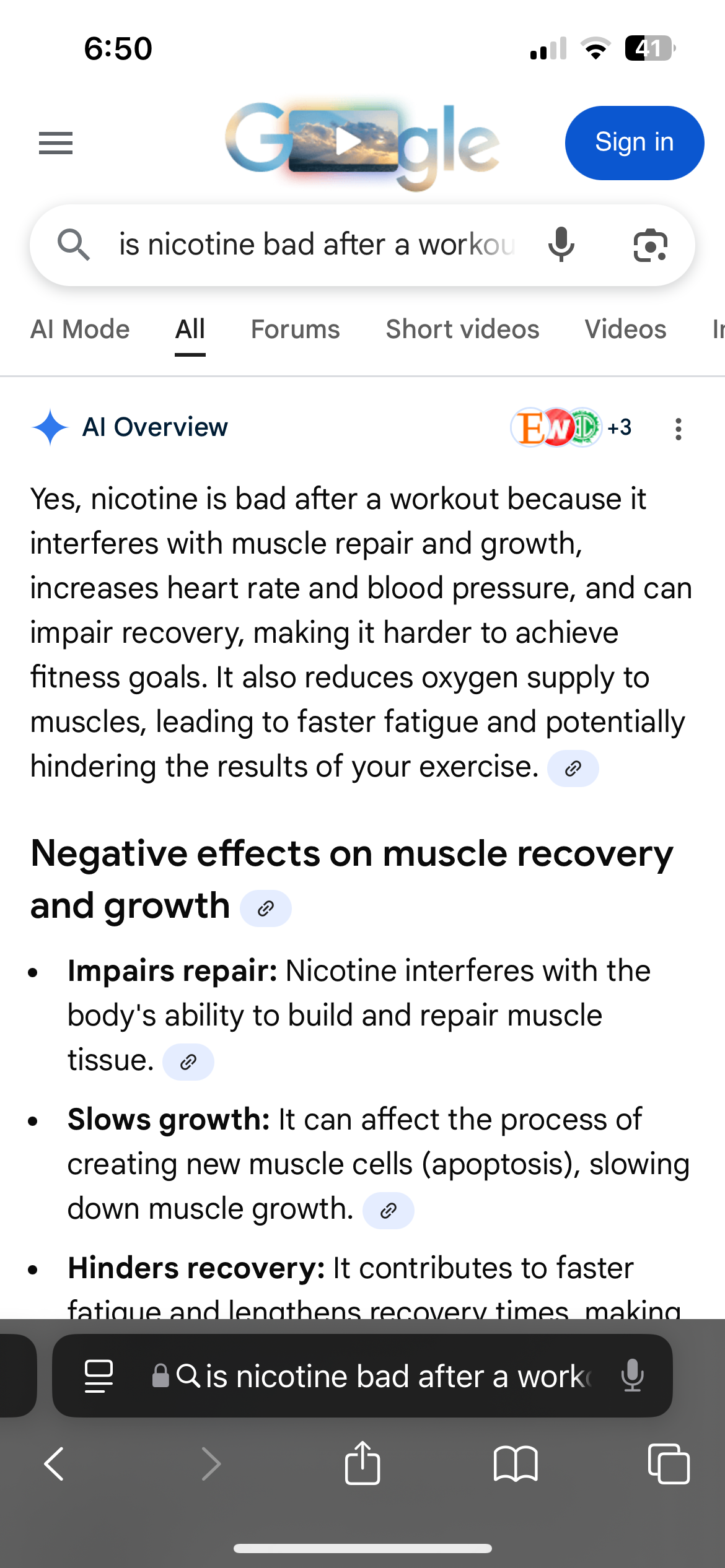
Task: Open Safari page settings menu icon
Action: pos(99,1376)
